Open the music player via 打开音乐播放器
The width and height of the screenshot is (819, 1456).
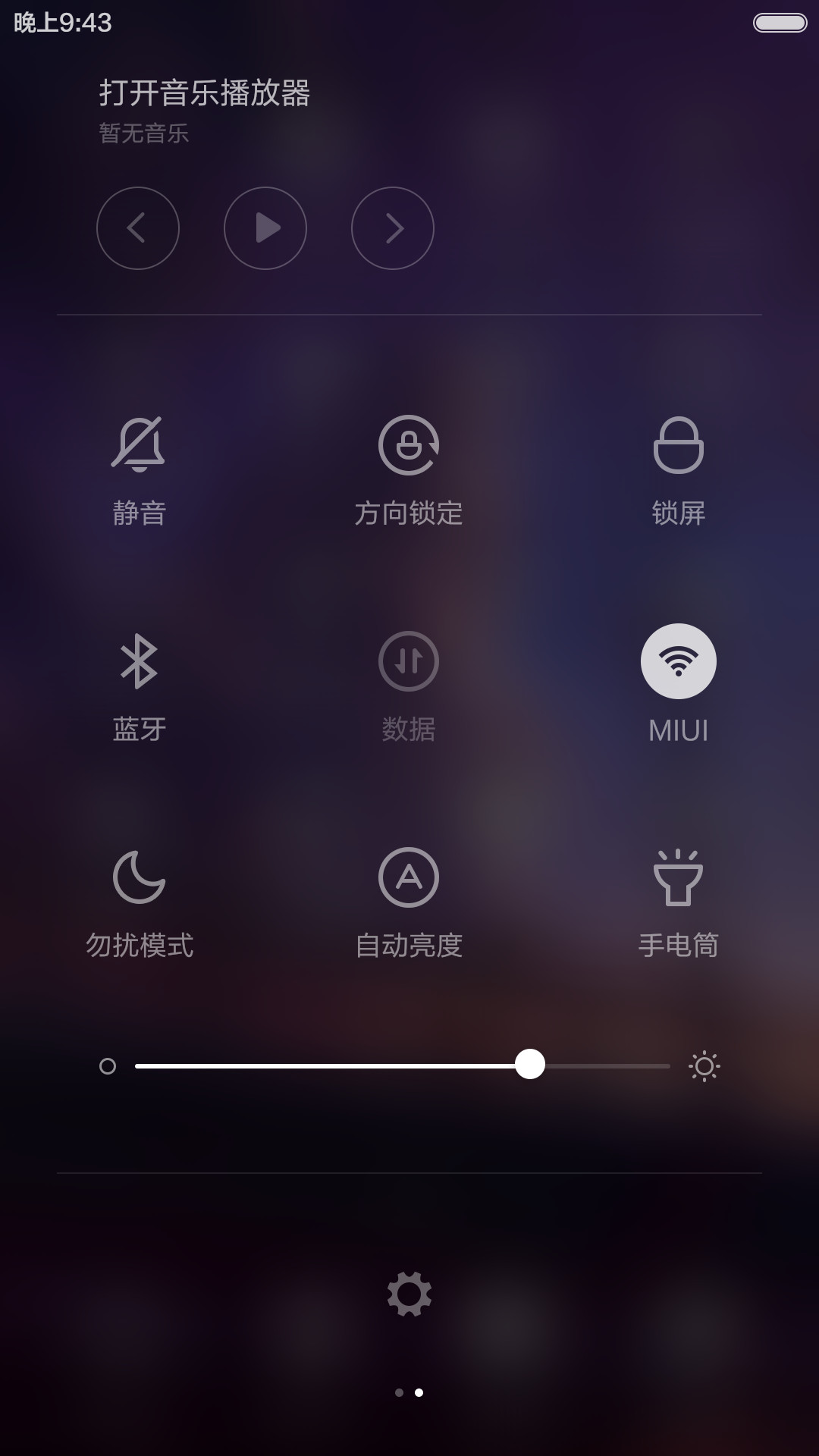pos(205,93)
